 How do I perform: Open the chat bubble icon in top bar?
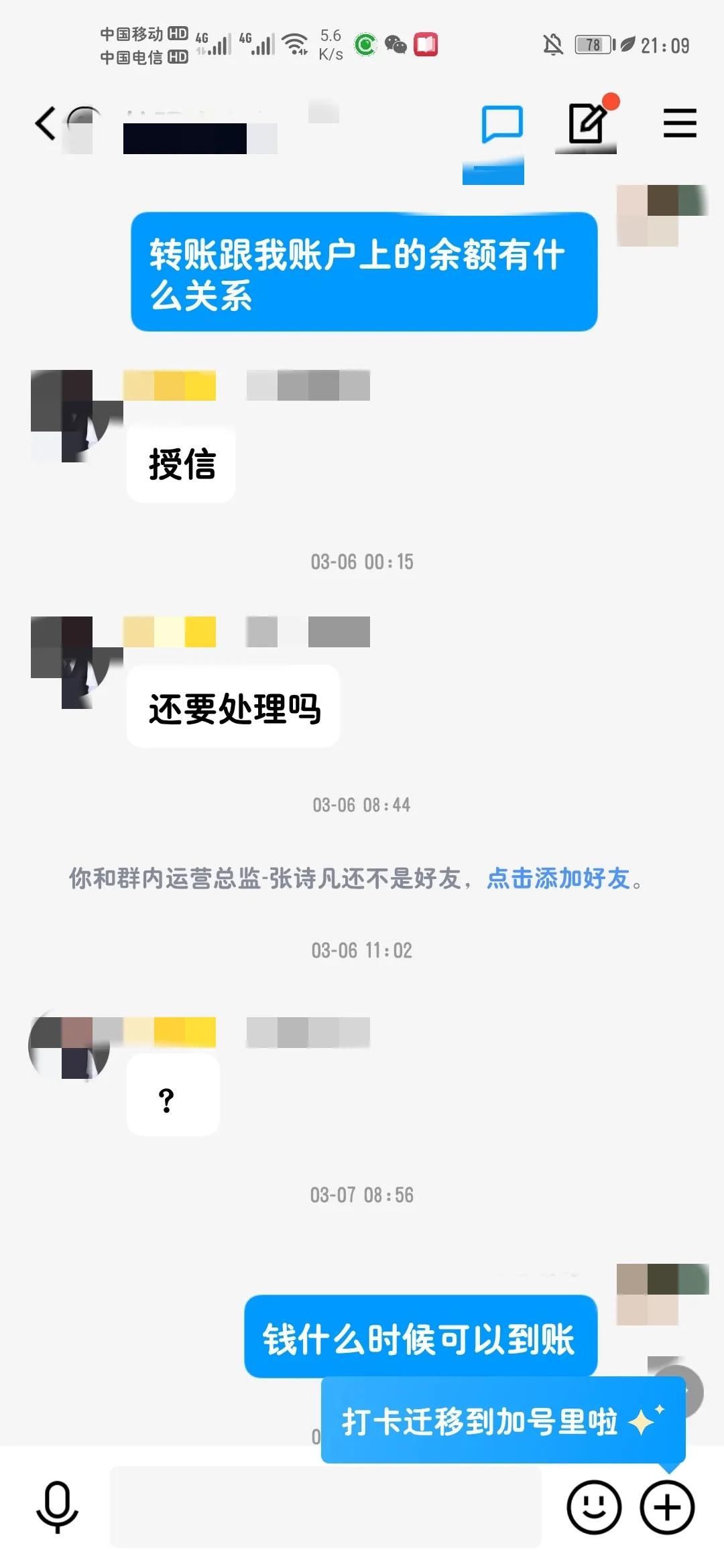tap(502, 124)
